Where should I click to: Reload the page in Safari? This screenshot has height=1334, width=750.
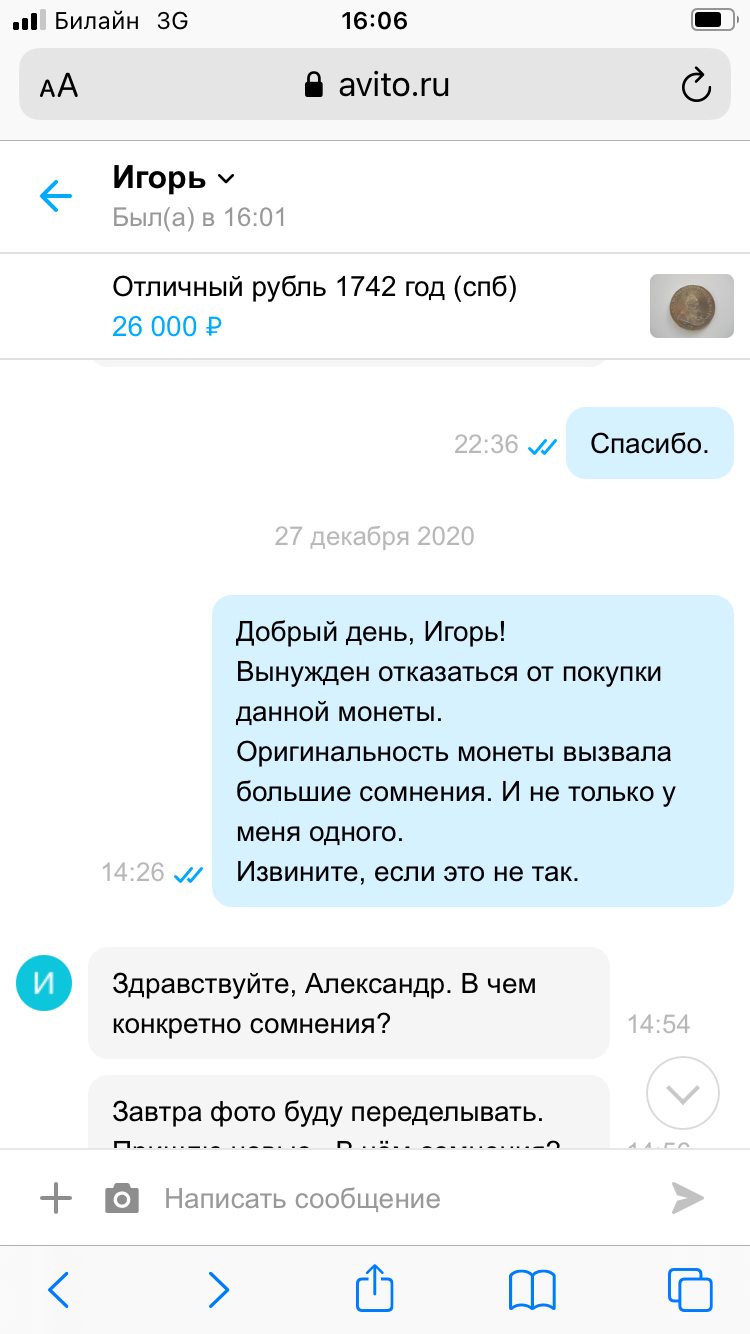pos(695,85)
